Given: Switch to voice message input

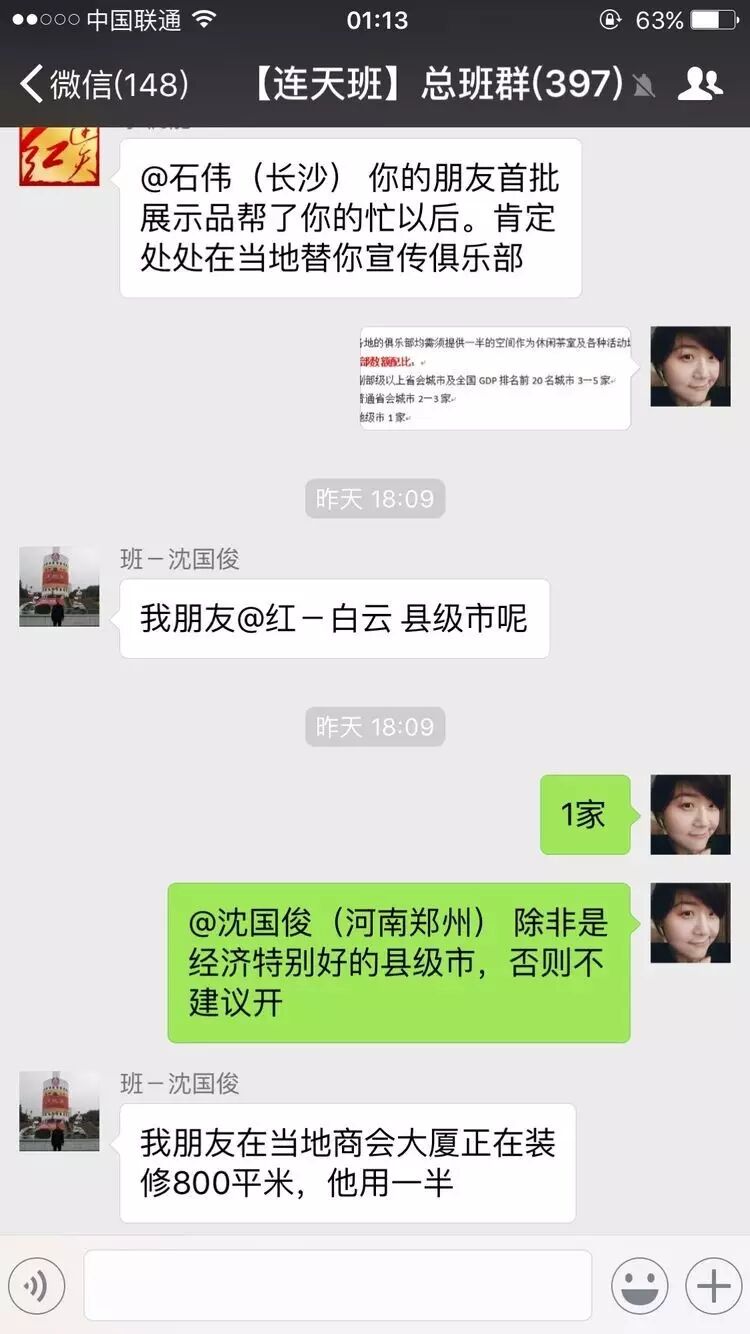Looking at the screenshot, I should [x=36, y=1285].
